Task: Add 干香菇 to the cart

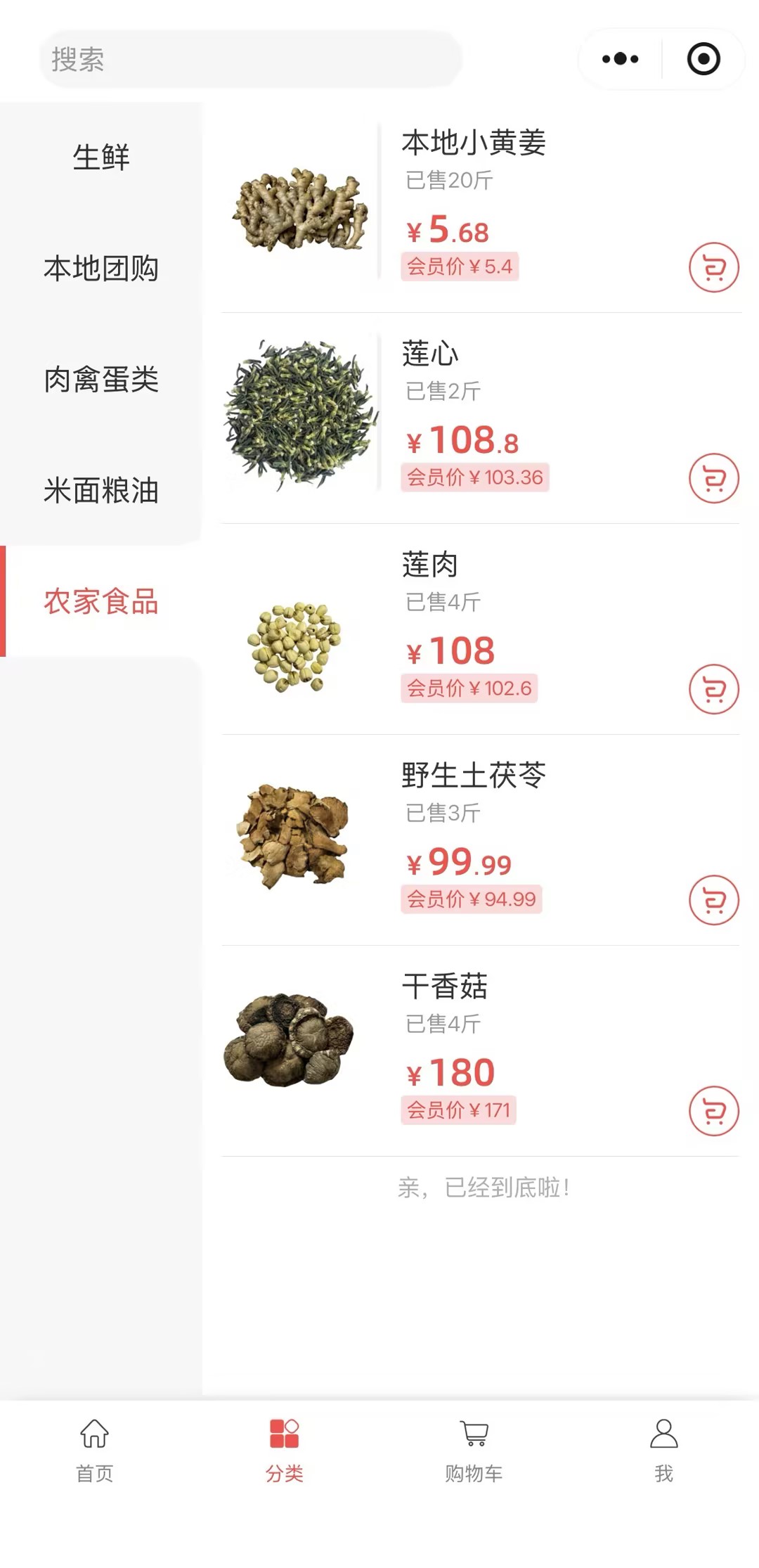Action: [x=713, y=1112]
